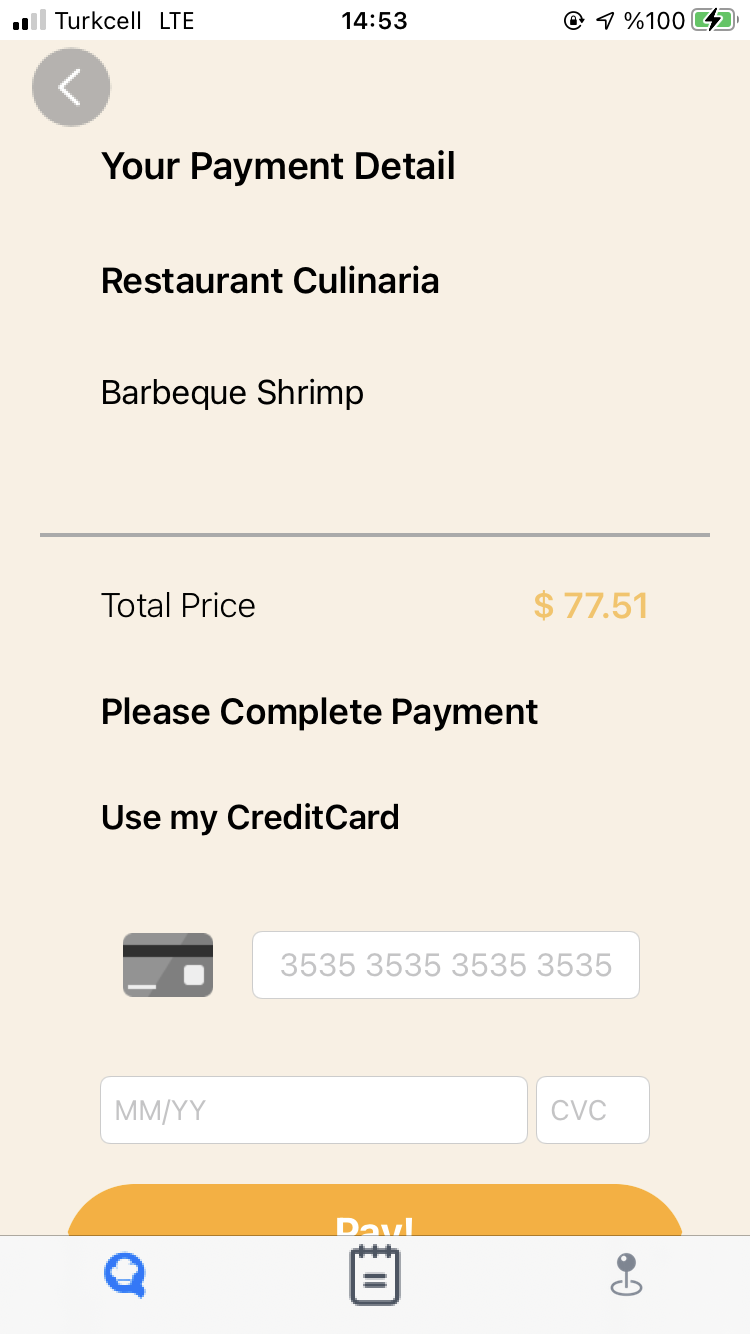Tap the credit card number field
Viewport: 750px width, 1334px height.
tap(445, 965)
